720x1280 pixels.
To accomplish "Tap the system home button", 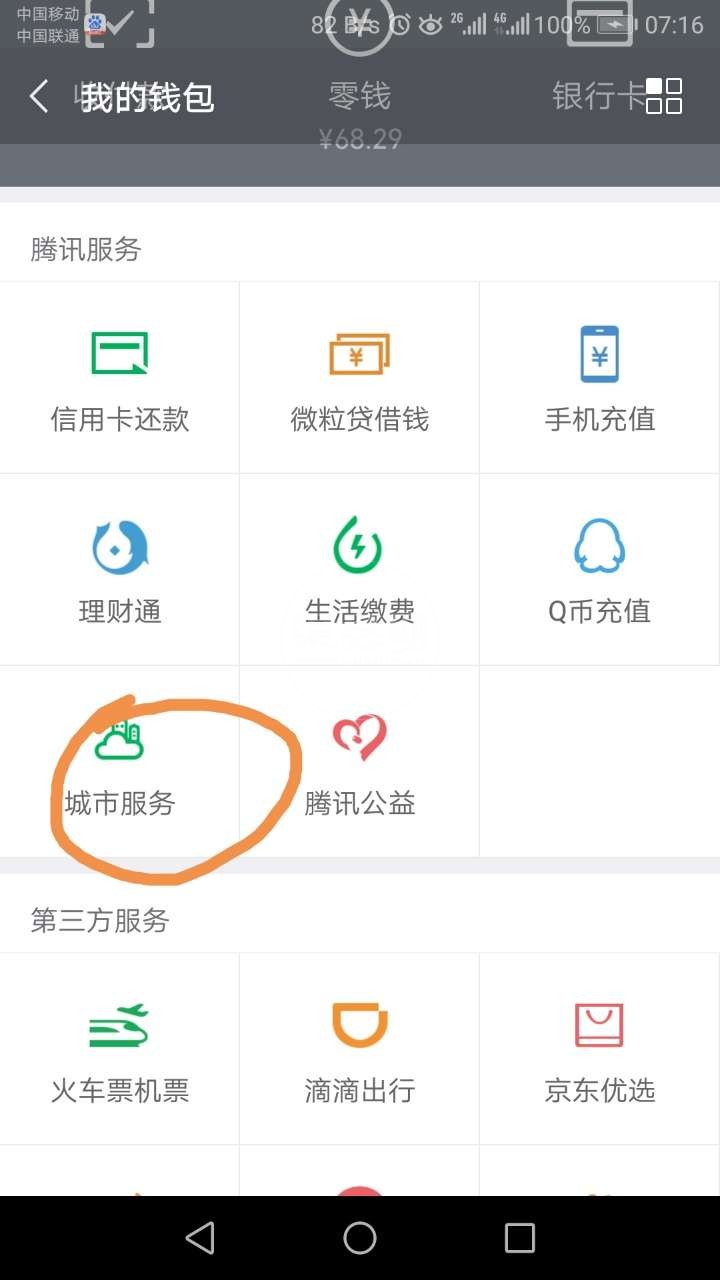I will point(360,1238).
